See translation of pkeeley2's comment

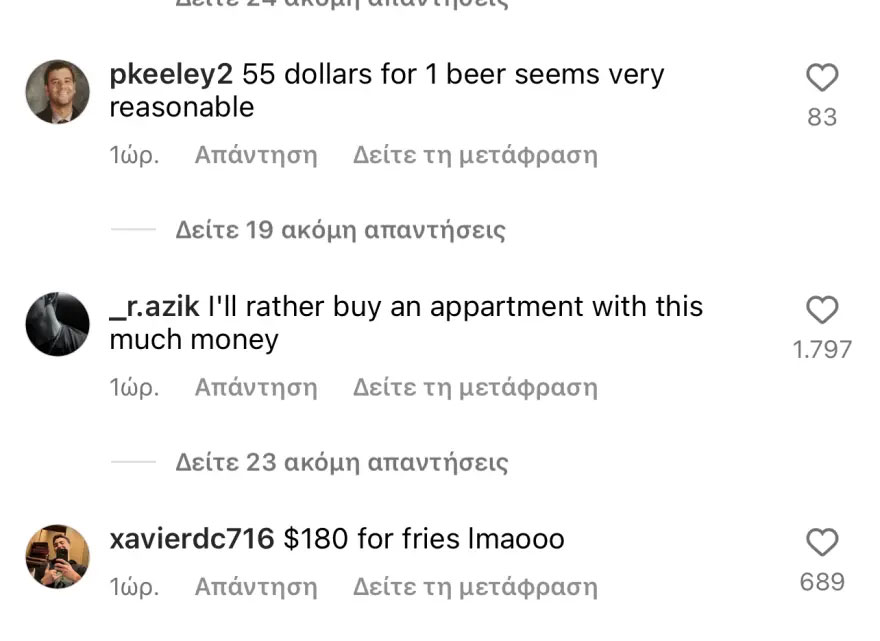pos(475,155)
